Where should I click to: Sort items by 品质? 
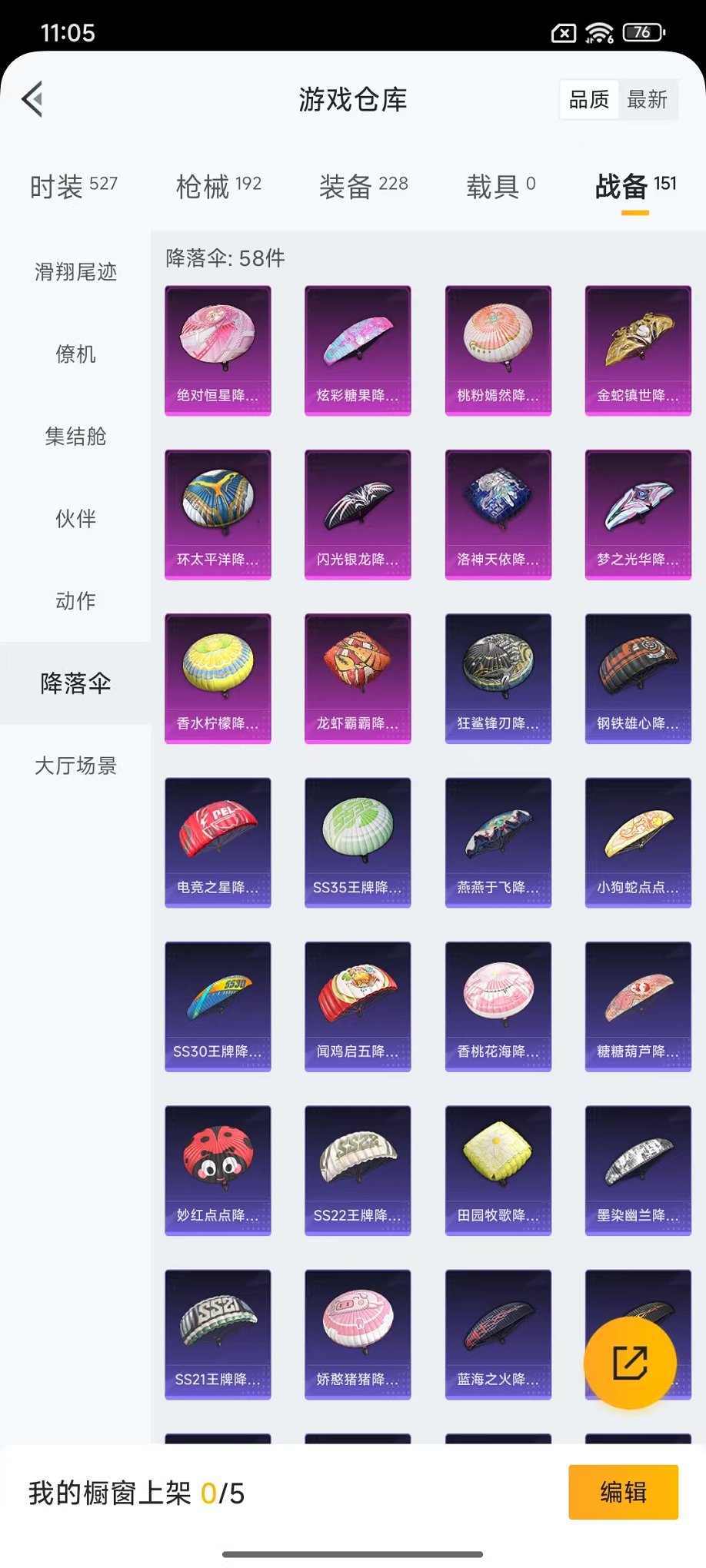point(589,99)
